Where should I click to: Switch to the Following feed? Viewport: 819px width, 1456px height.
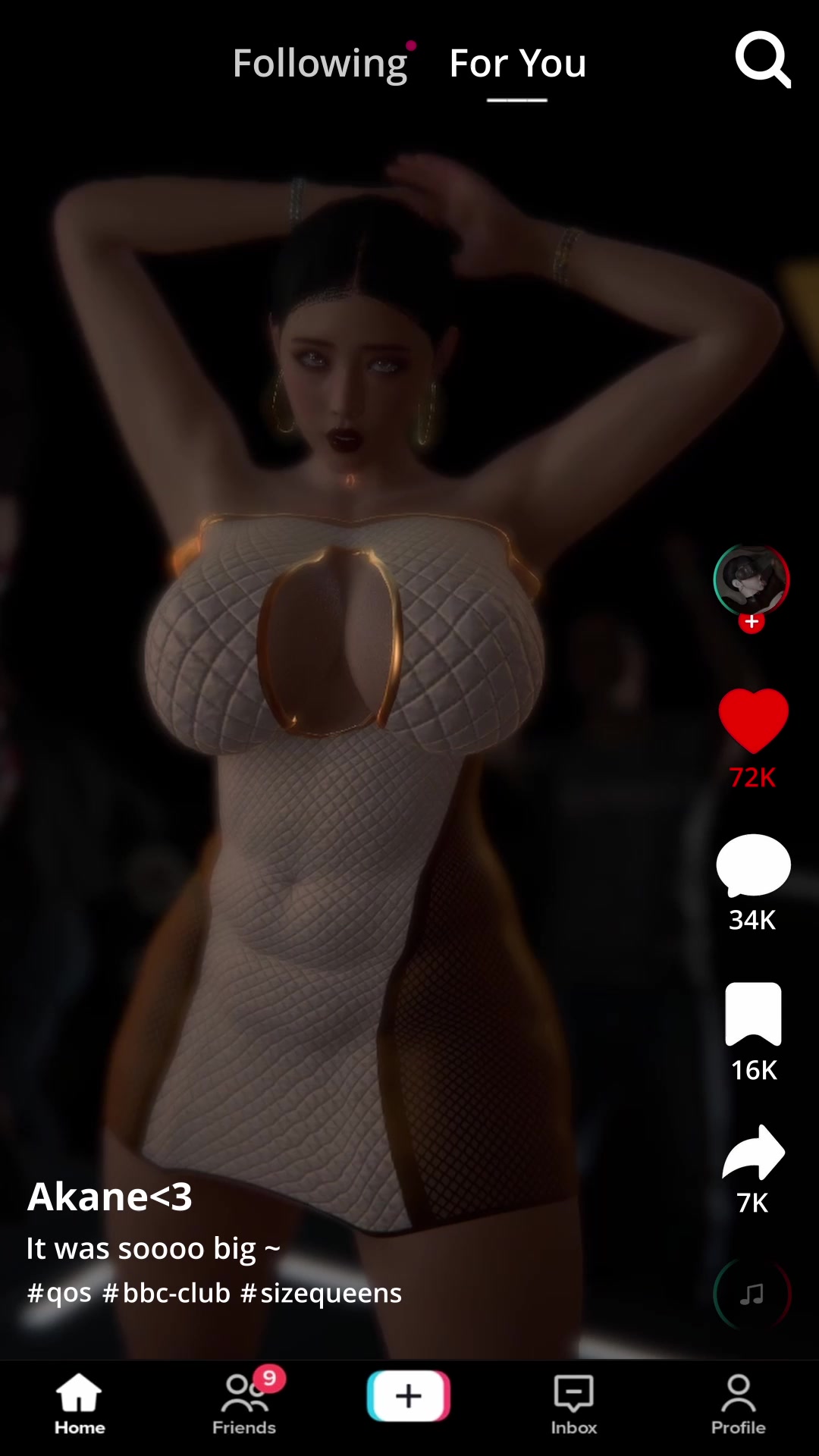coord(320,63)
